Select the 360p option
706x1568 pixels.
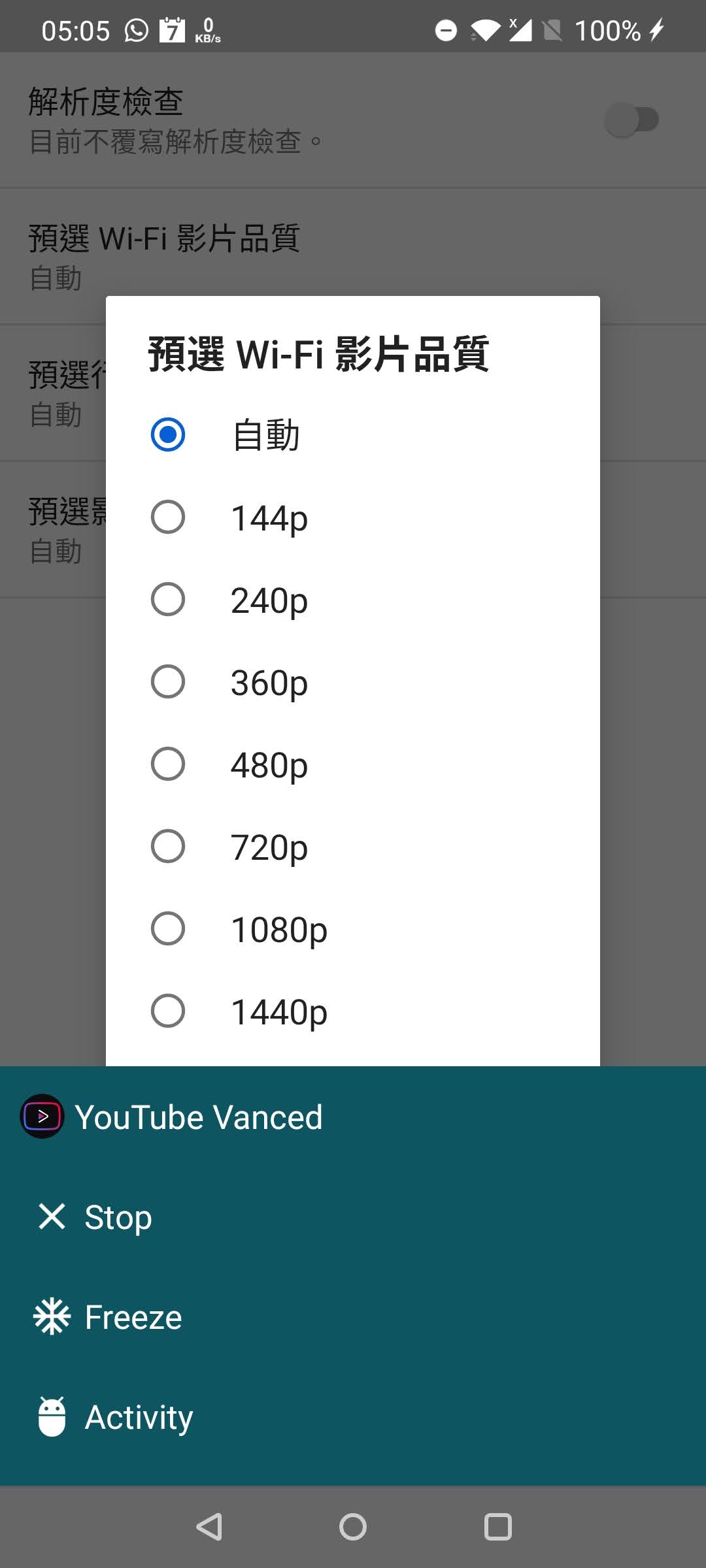coord(353,682)
